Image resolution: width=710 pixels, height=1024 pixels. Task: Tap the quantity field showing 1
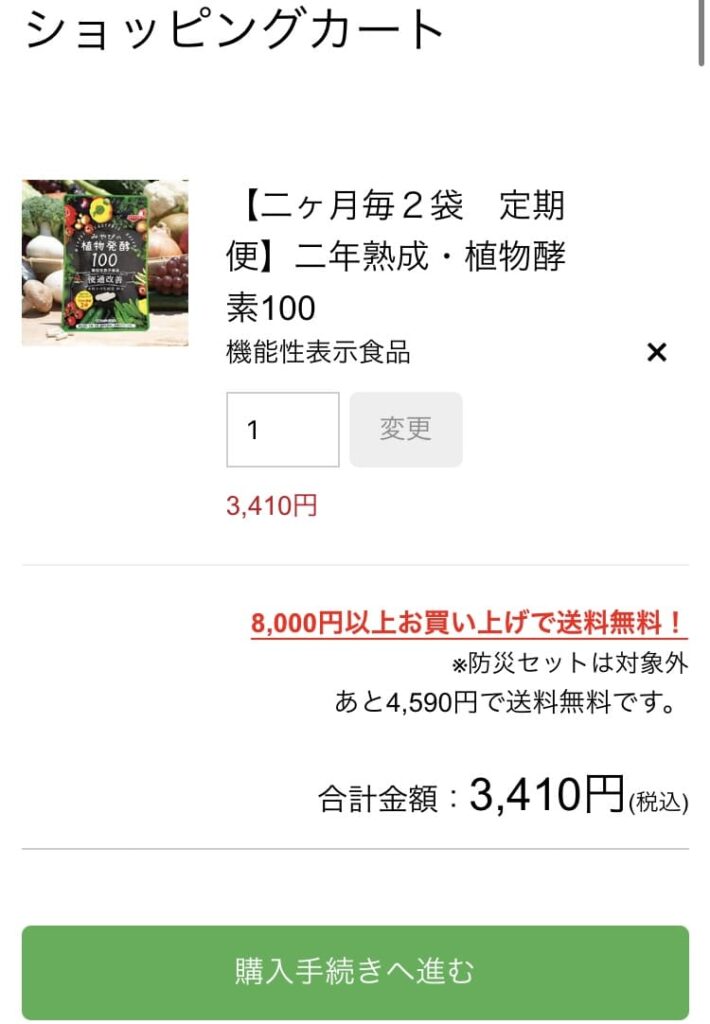283,430
